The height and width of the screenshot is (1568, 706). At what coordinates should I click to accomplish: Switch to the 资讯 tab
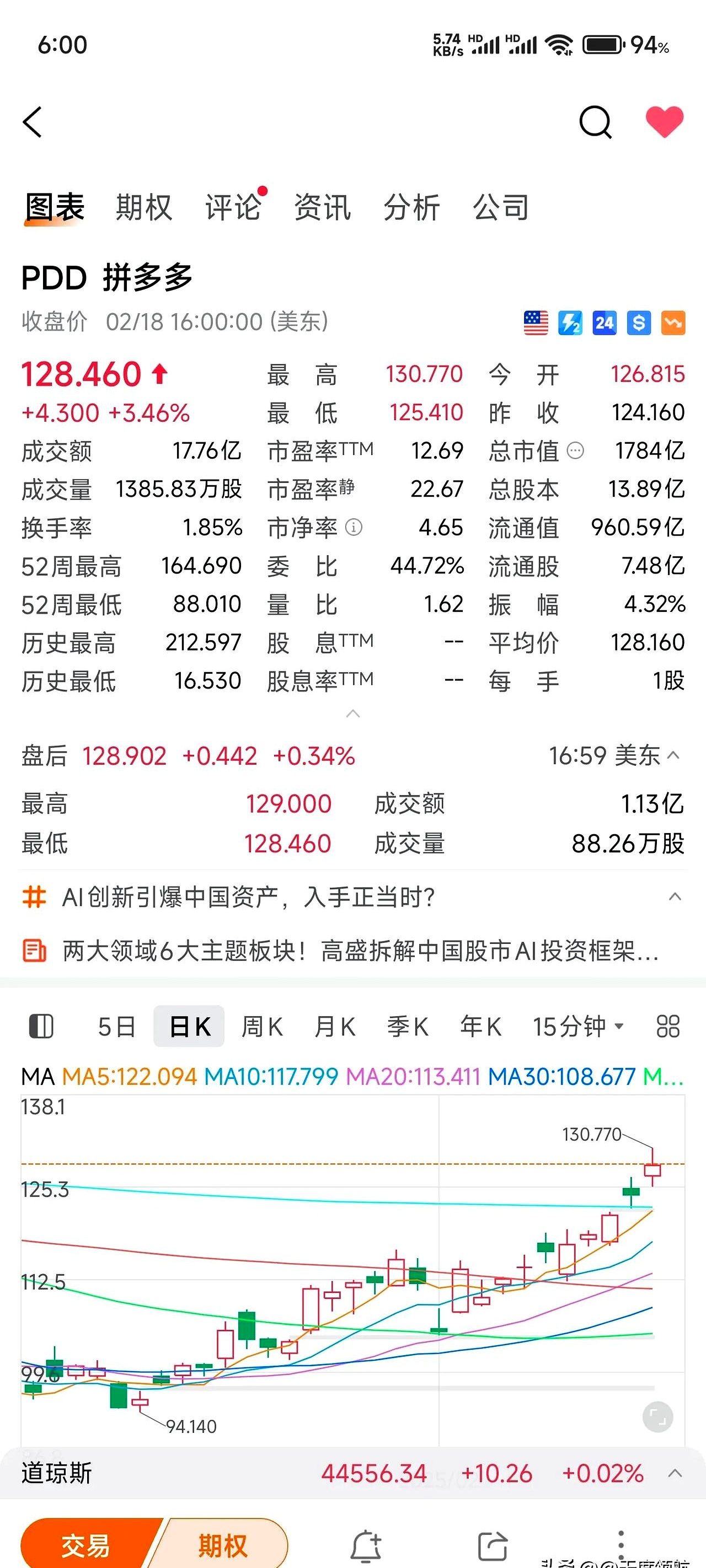coord(322,207)
